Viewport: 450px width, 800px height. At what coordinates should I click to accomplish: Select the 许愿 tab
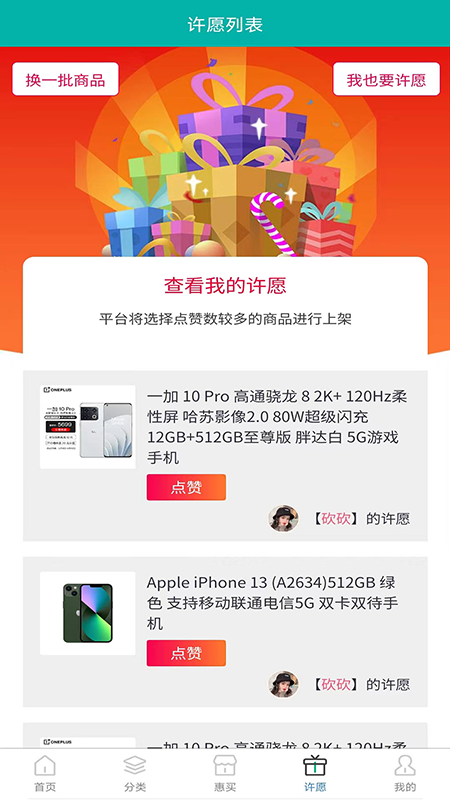tap(315, 773)
